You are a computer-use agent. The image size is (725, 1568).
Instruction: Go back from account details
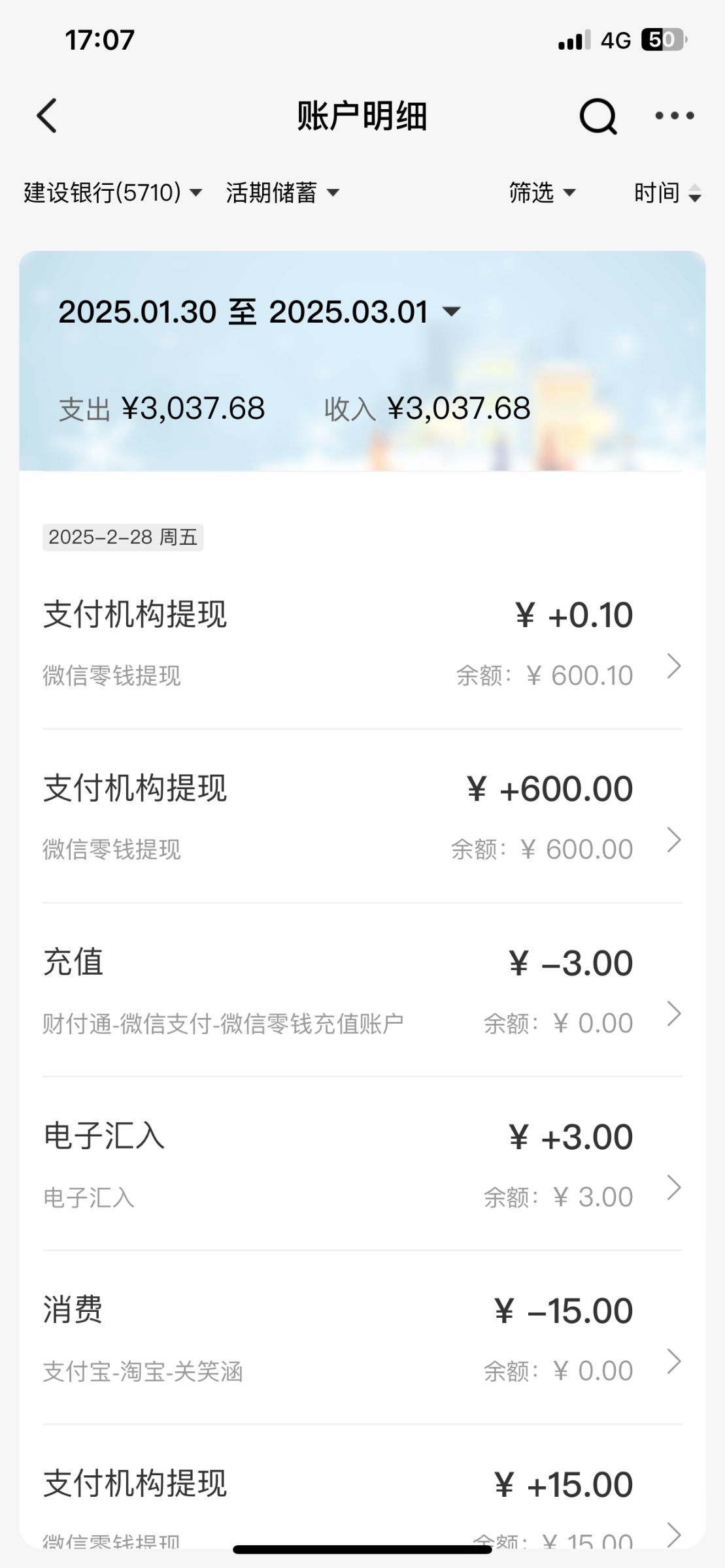47,116
